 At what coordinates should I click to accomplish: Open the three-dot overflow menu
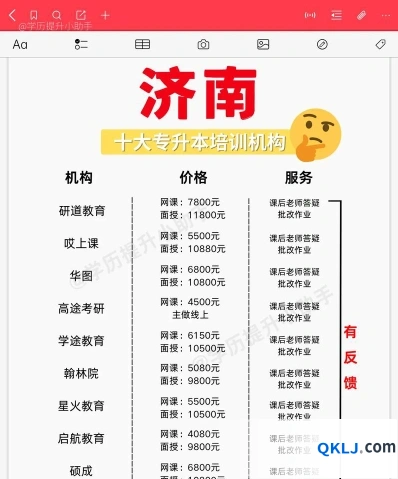pos(386,15)
